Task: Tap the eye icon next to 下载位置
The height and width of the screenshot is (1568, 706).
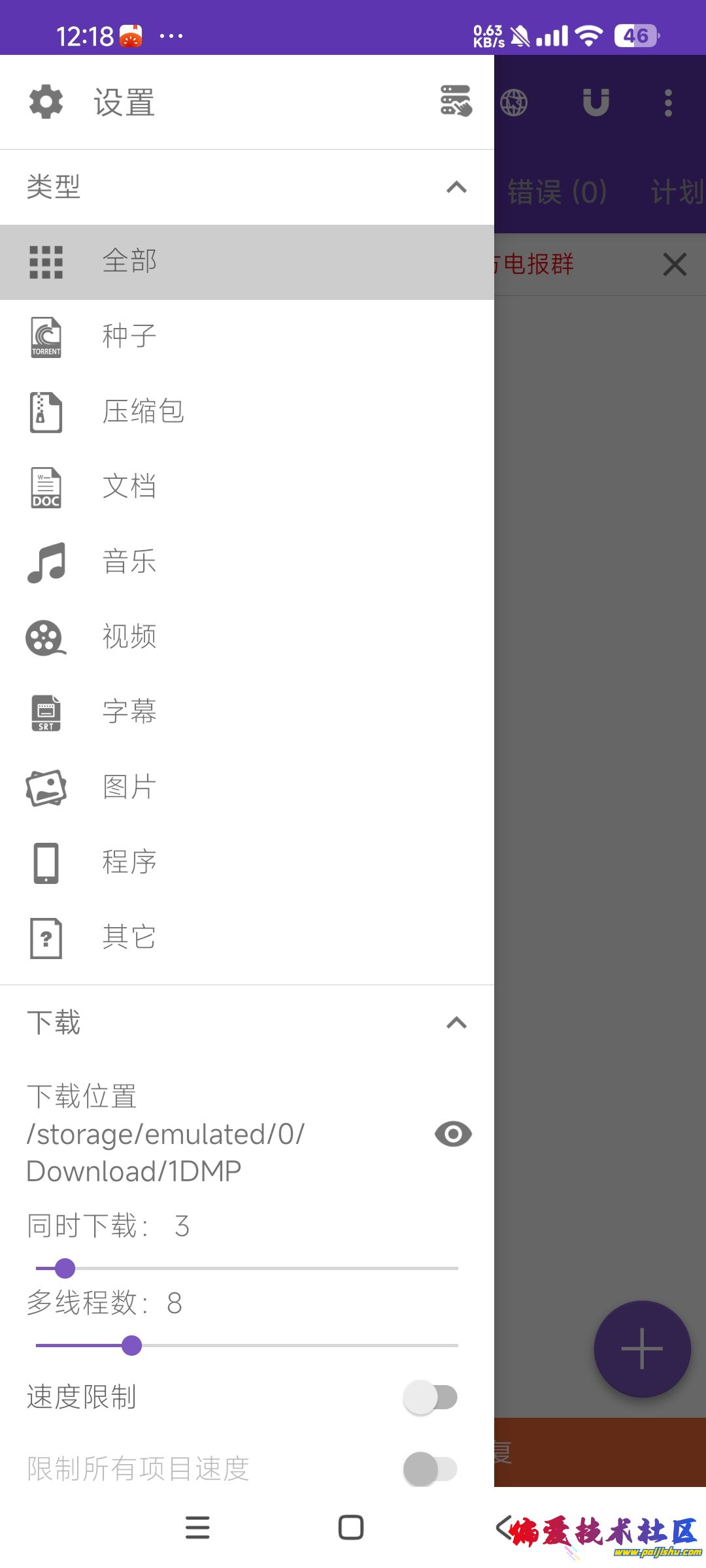Action: coord(453,1134)
